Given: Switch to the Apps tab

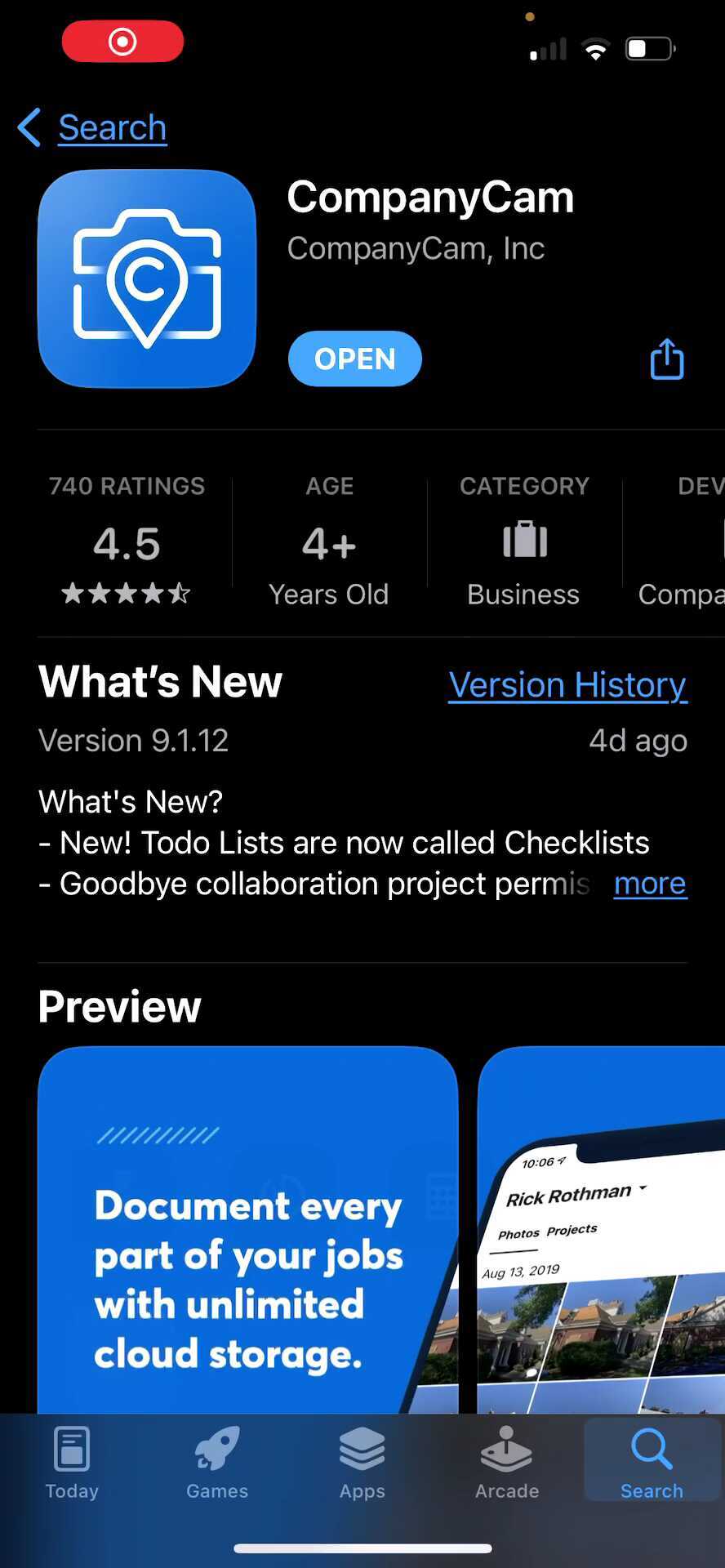Looking at the screenshot, I should click(362, 1462).
